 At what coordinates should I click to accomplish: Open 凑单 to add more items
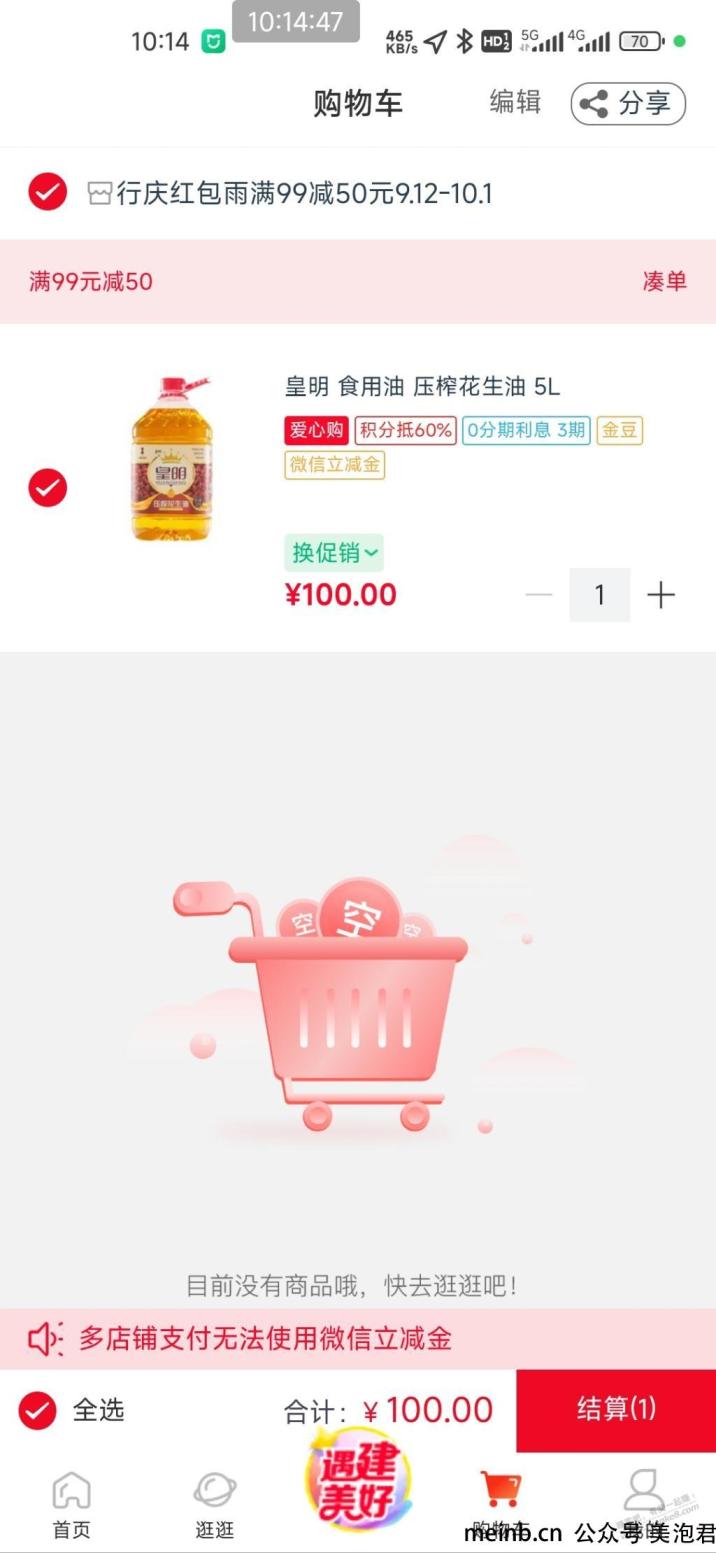click(664, 281)
